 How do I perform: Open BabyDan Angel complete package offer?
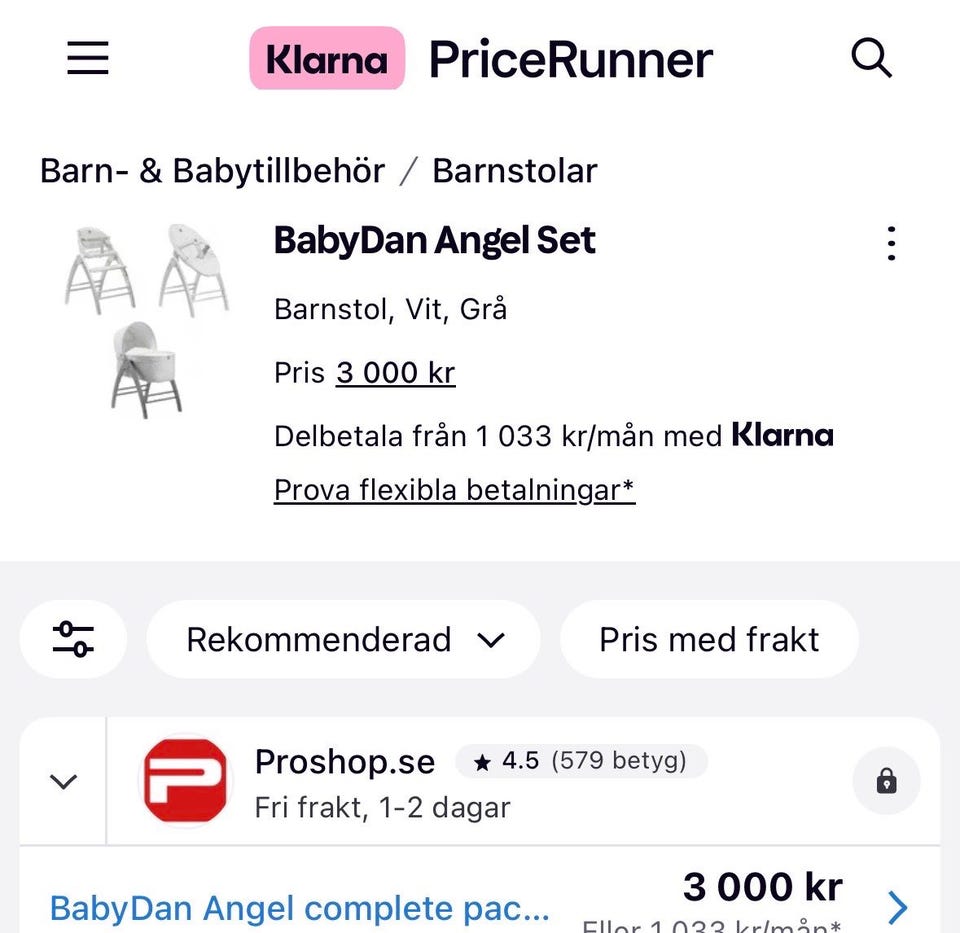[300, 908]
